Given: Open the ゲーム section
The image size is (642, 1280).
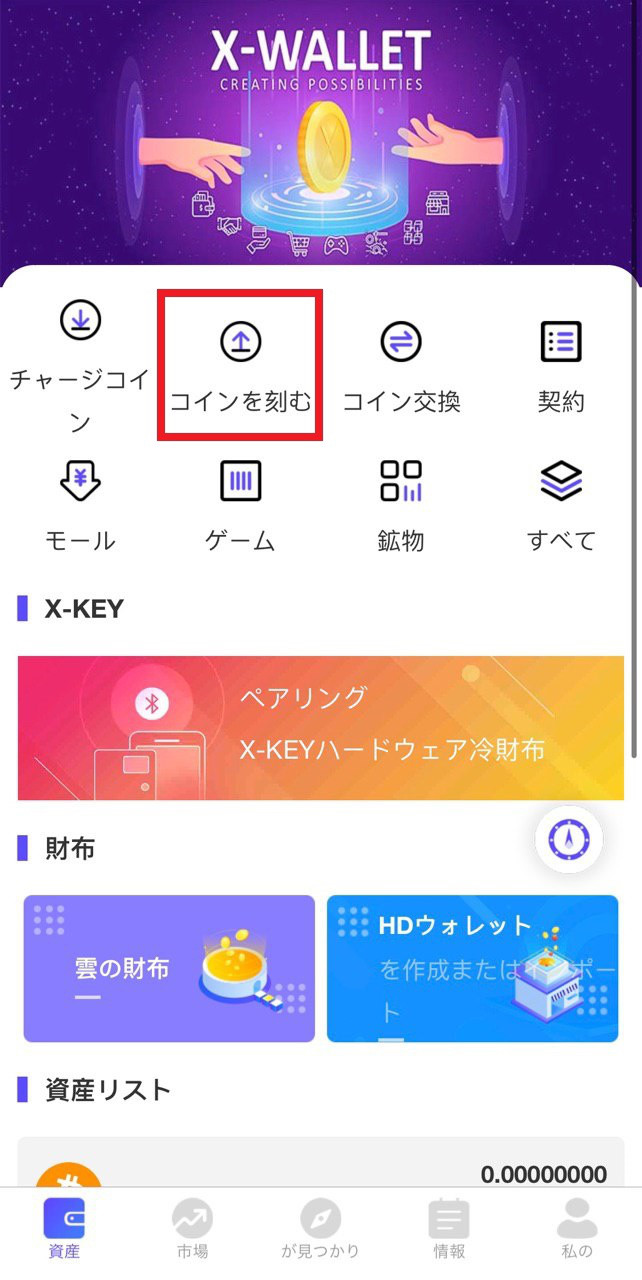Looking at the screenshot, I should click(x=240, y=505).
